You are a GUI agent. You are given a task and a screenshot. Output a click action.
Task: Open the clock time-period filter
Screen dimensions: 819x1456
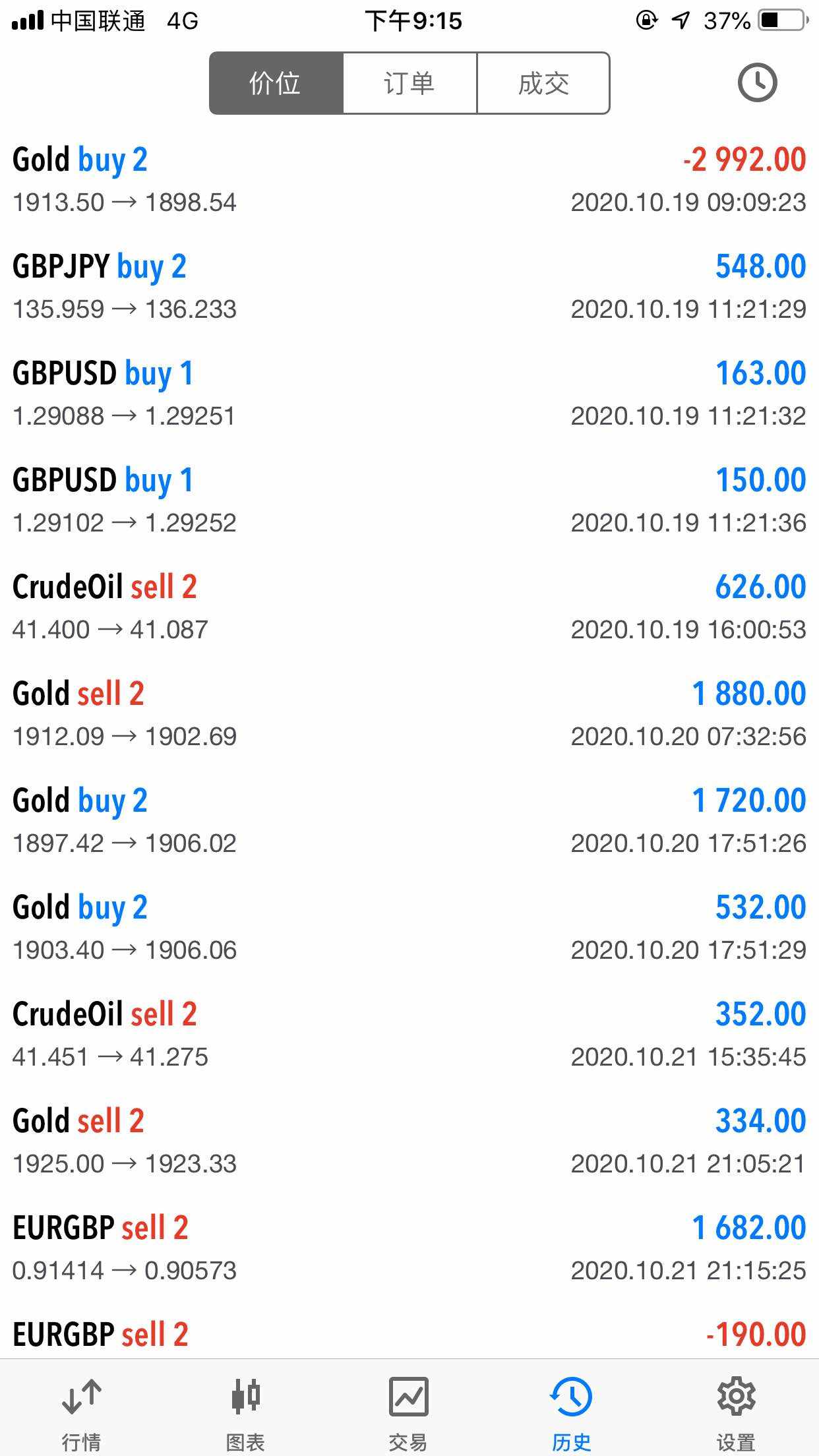[757, 83]
